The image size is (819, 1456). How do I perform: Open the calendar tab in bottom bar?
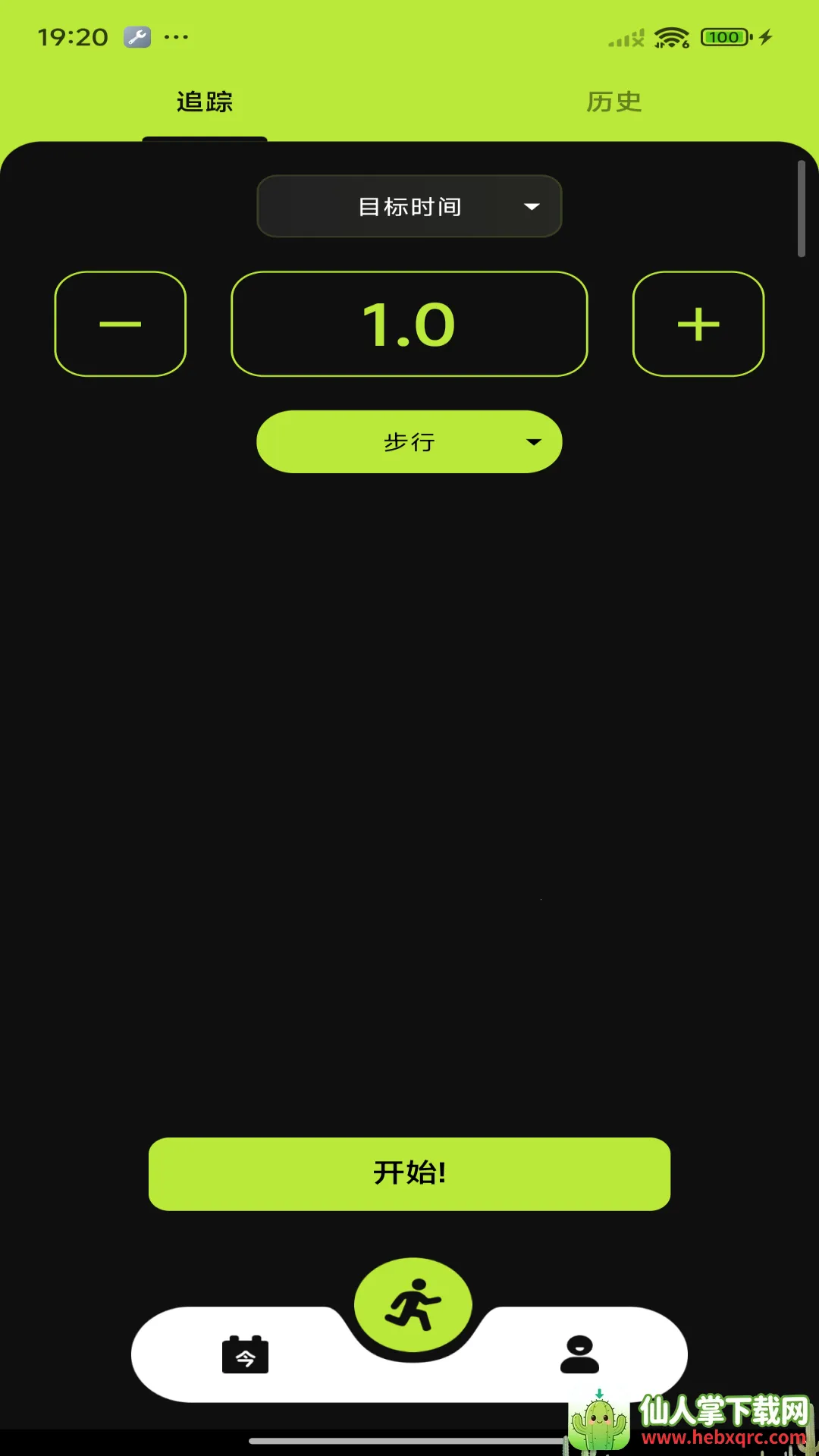click(245, 1354)
